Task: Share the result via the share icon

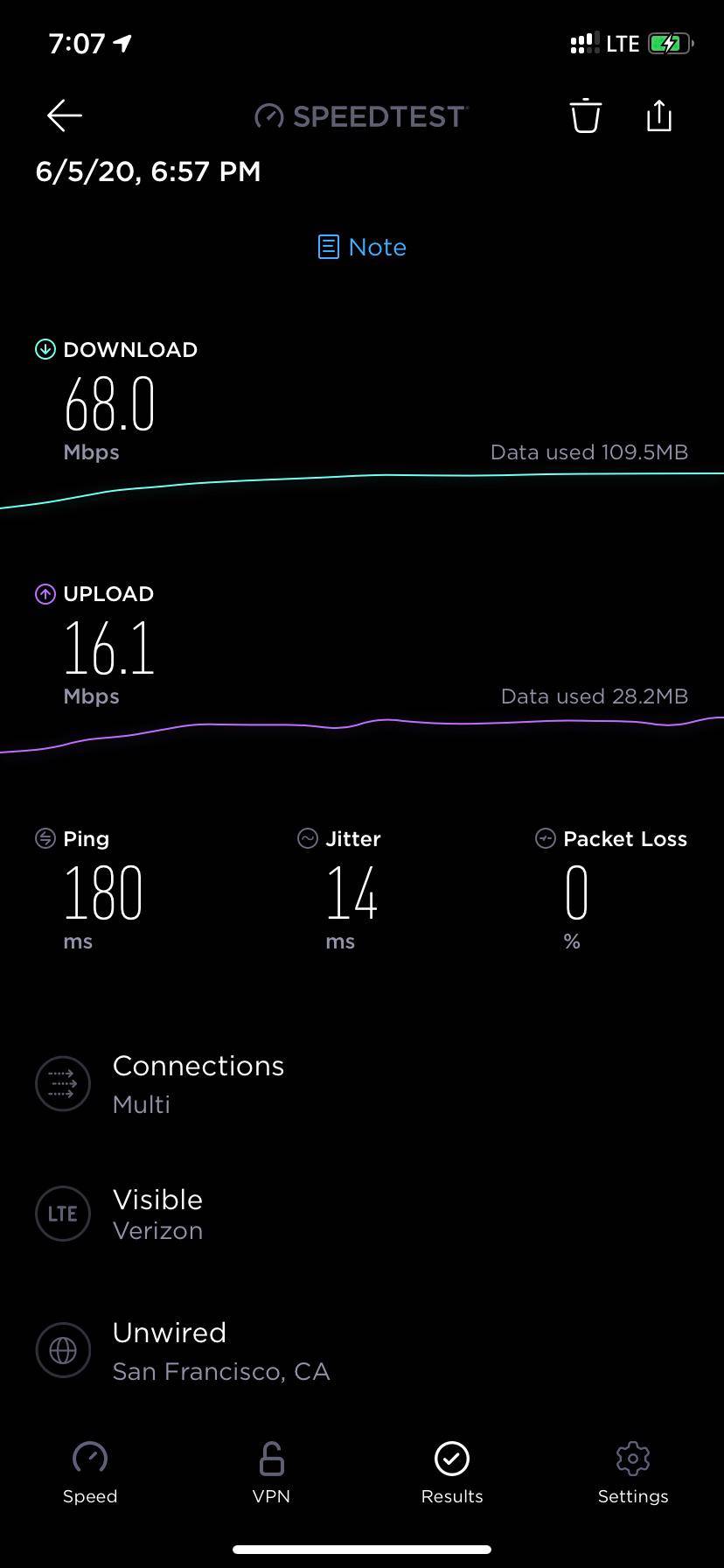Action: [x=658, y=115]
